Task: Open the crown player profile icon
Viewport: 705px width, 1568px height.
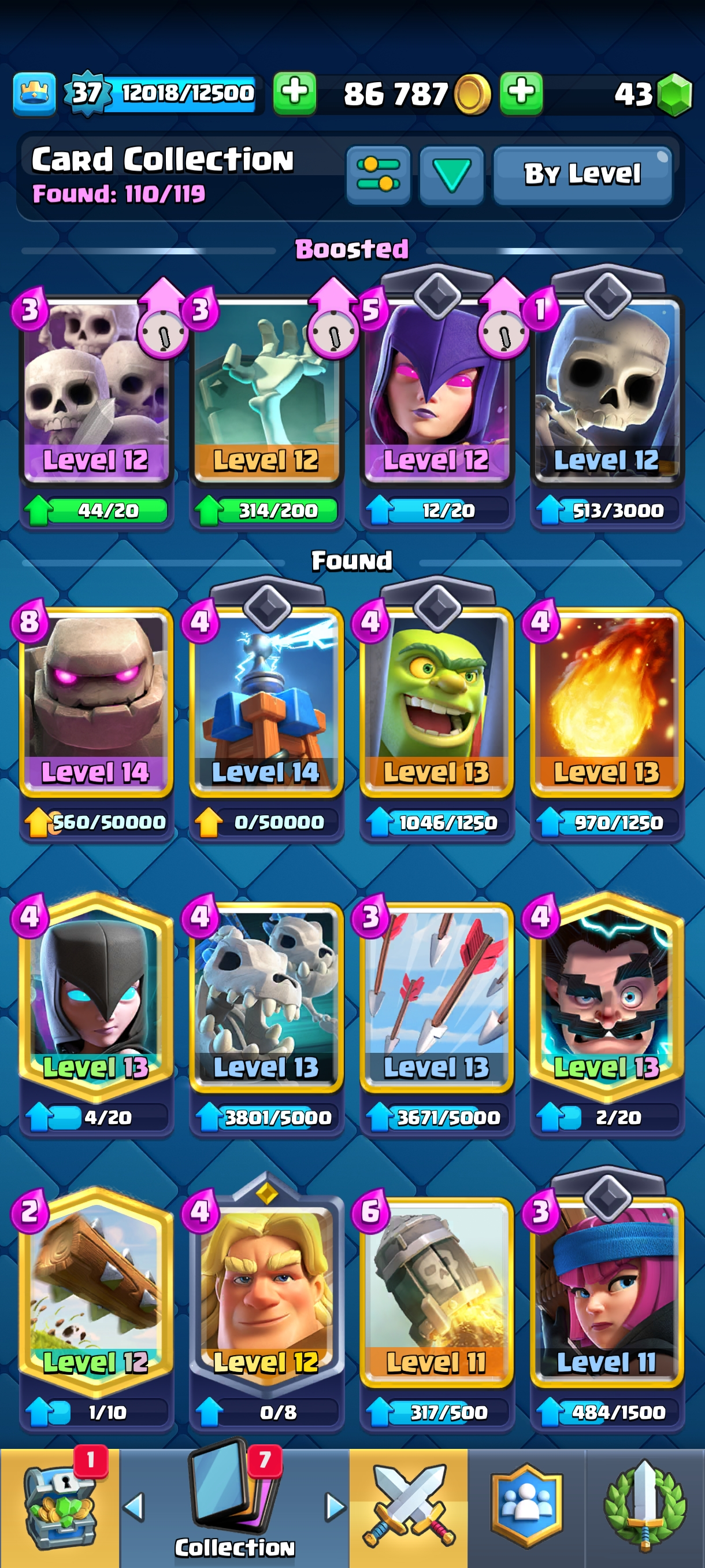Action: pyautogui.click(x=34, y=94)
